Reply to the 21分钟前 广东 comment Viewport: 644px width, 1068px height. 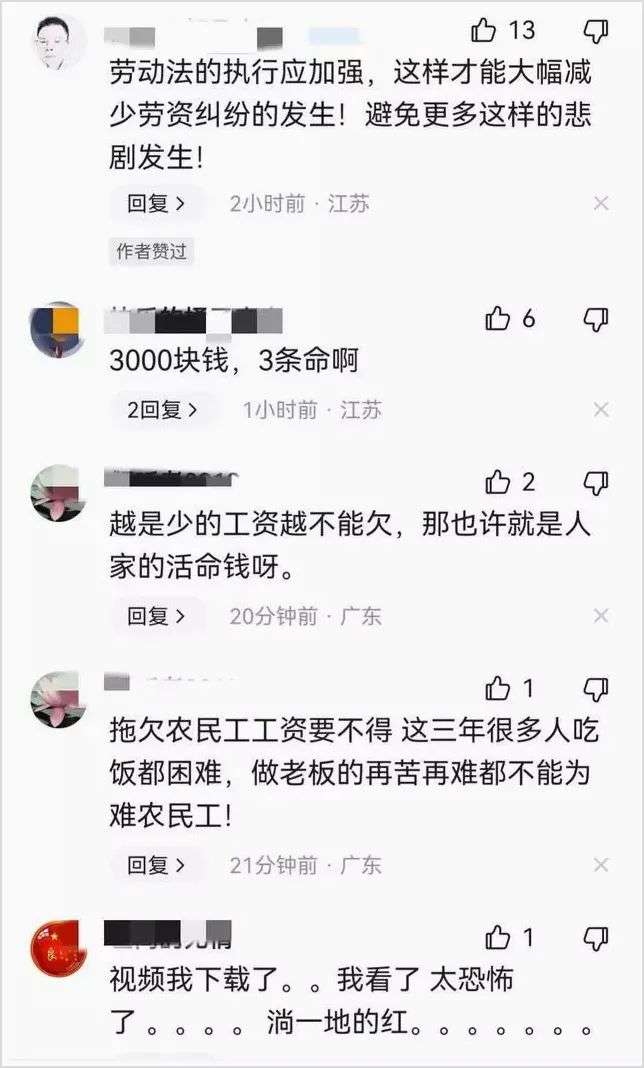(x=156, y=864)
